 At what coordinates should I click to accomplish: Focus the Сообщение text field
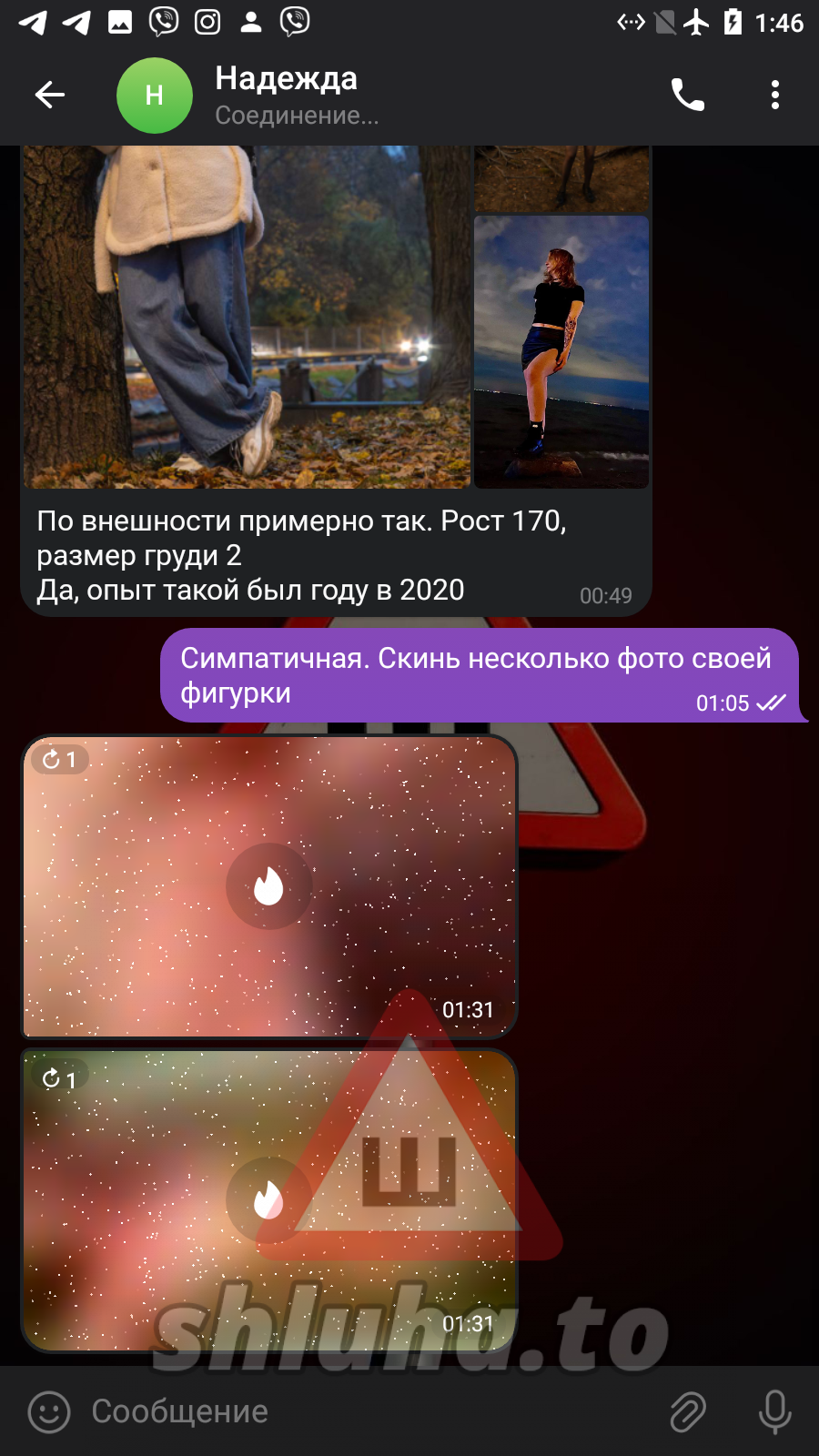tap(364, 1412)
